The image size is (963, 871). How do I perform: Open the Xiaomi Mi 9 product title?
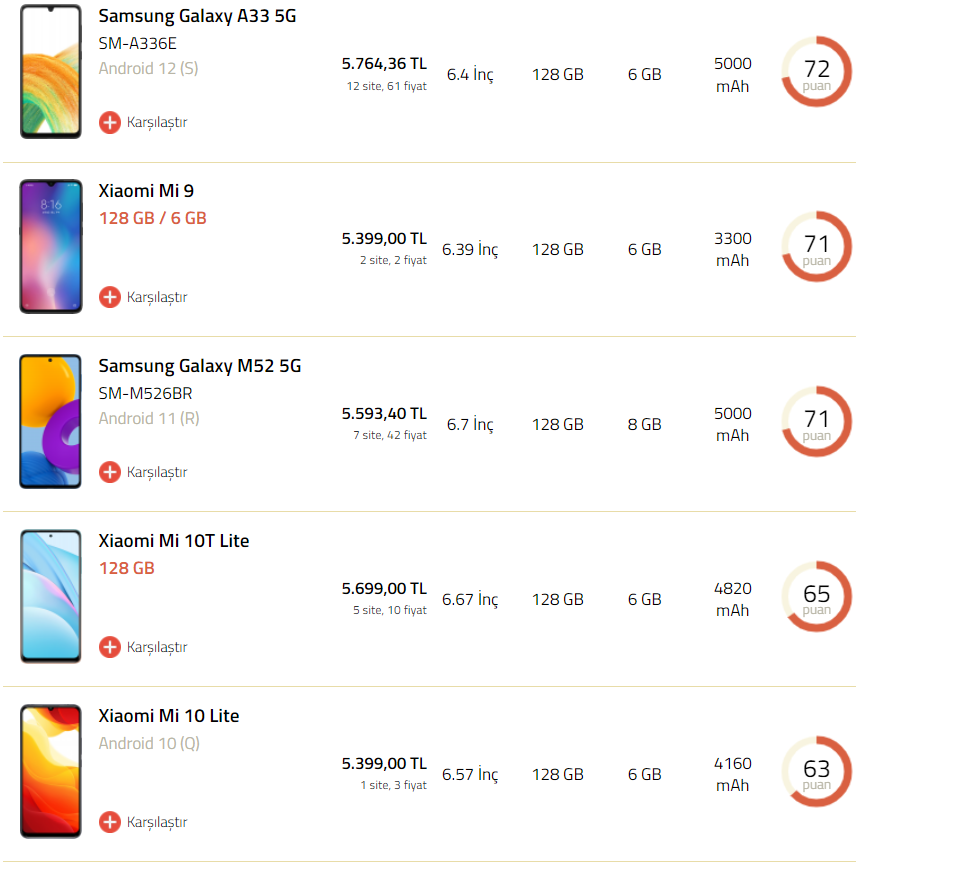[146, 191]
